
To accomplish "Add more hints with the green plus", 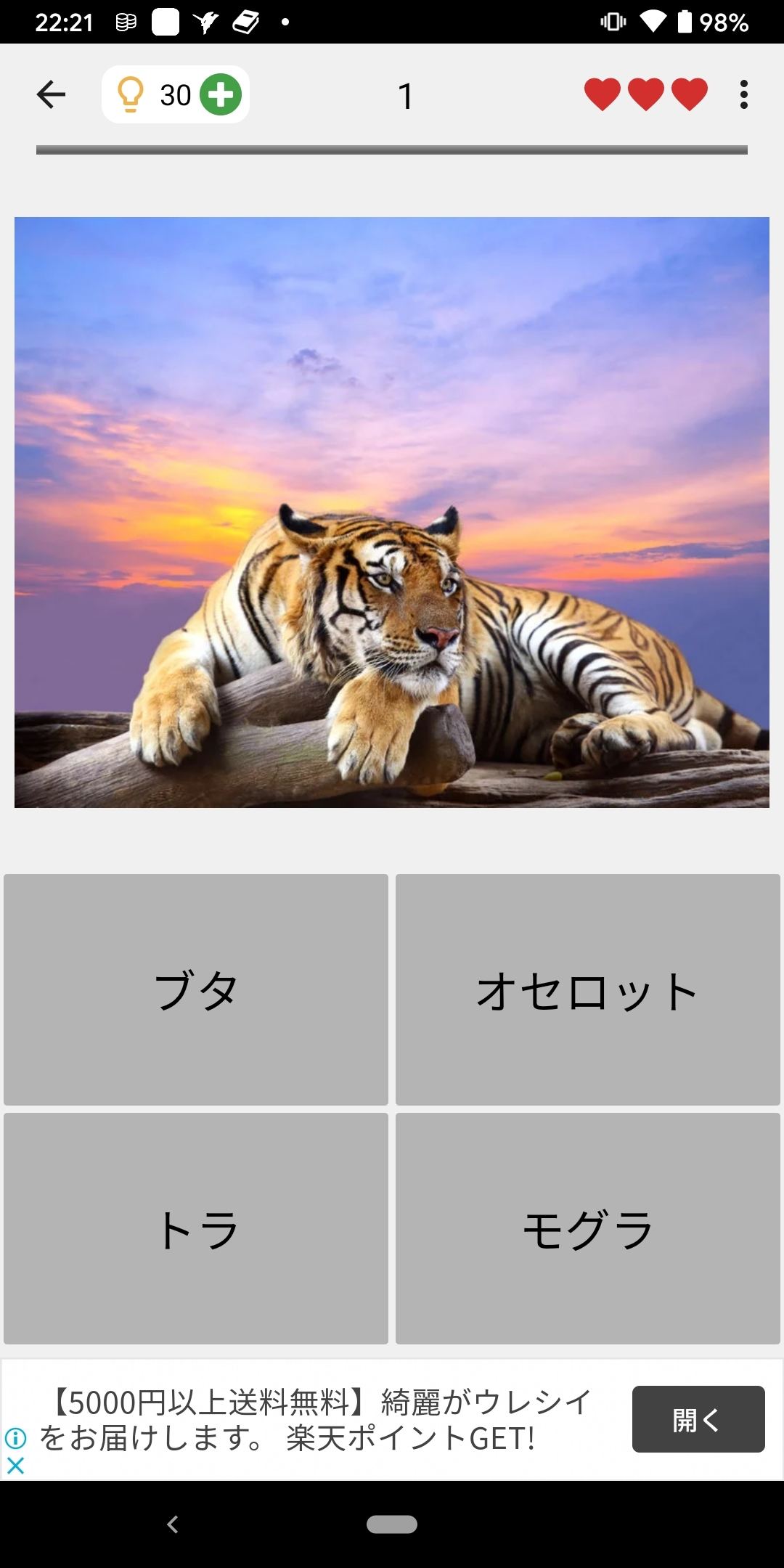I will 221,94.
